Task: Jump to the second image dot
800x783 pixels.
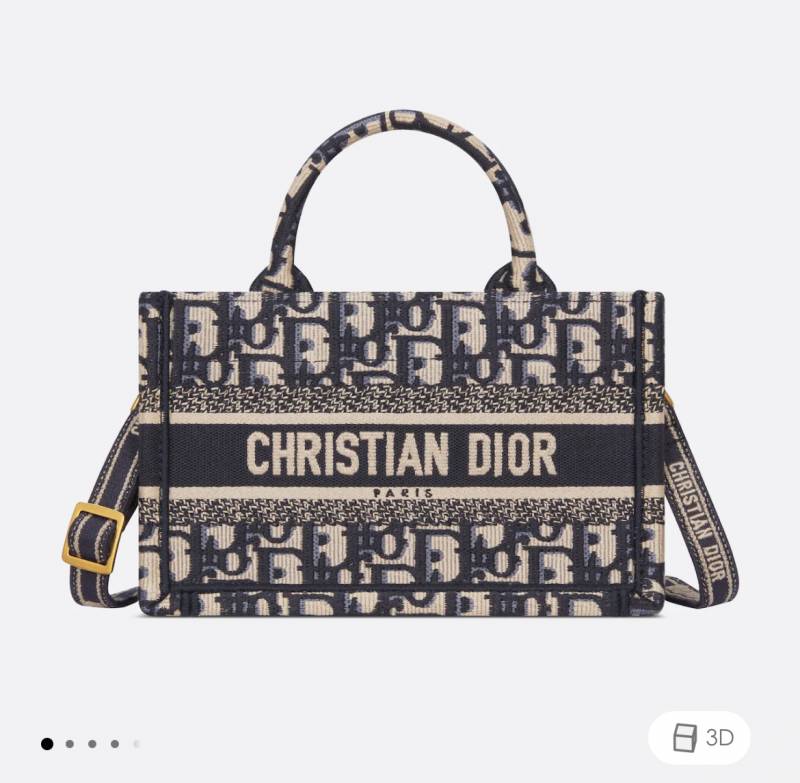Action: click(x=69, y=744)
